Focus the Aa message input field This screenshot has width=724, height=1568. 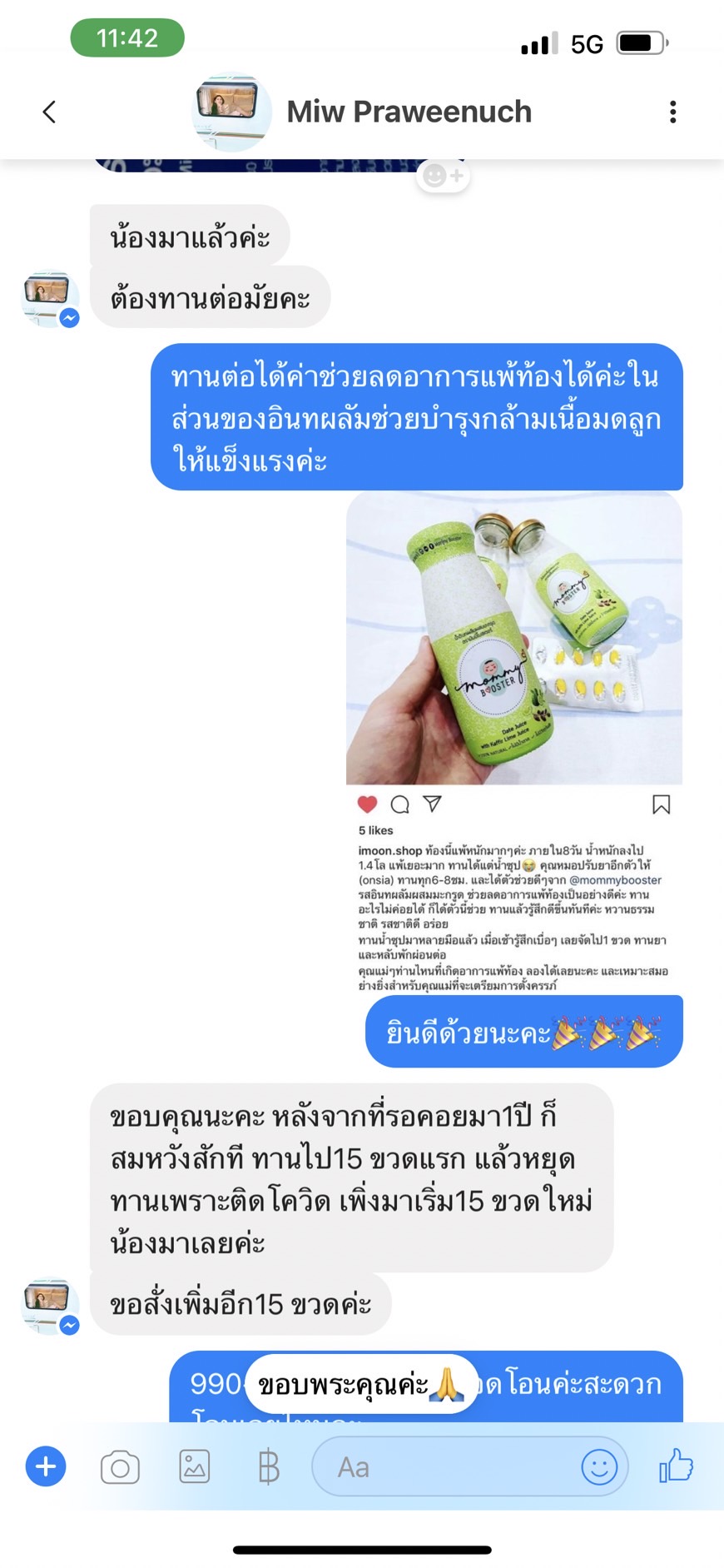445,1466
